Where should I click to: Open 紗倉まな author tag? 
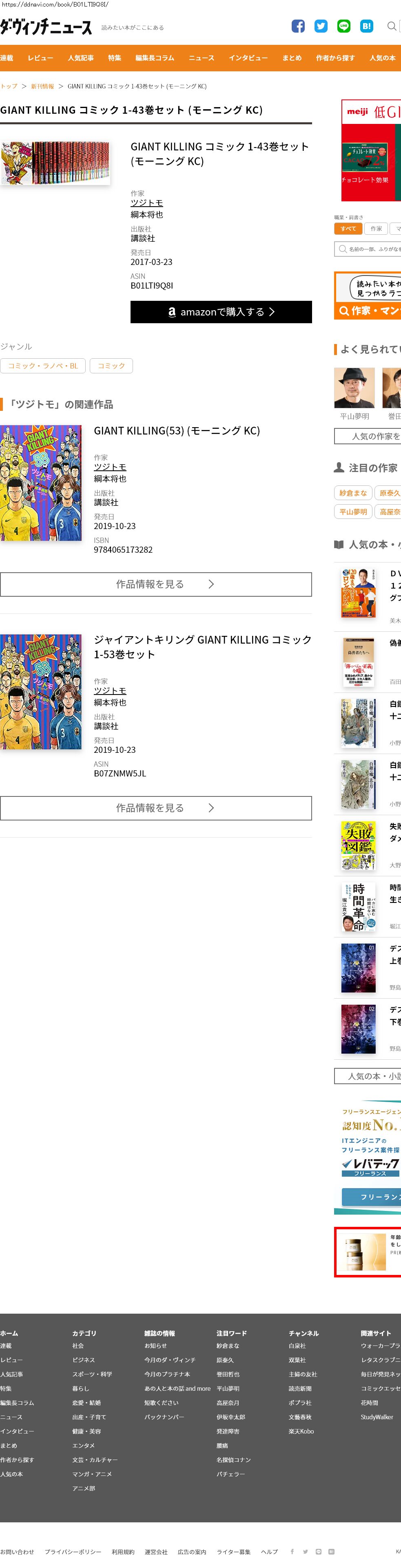353,493
